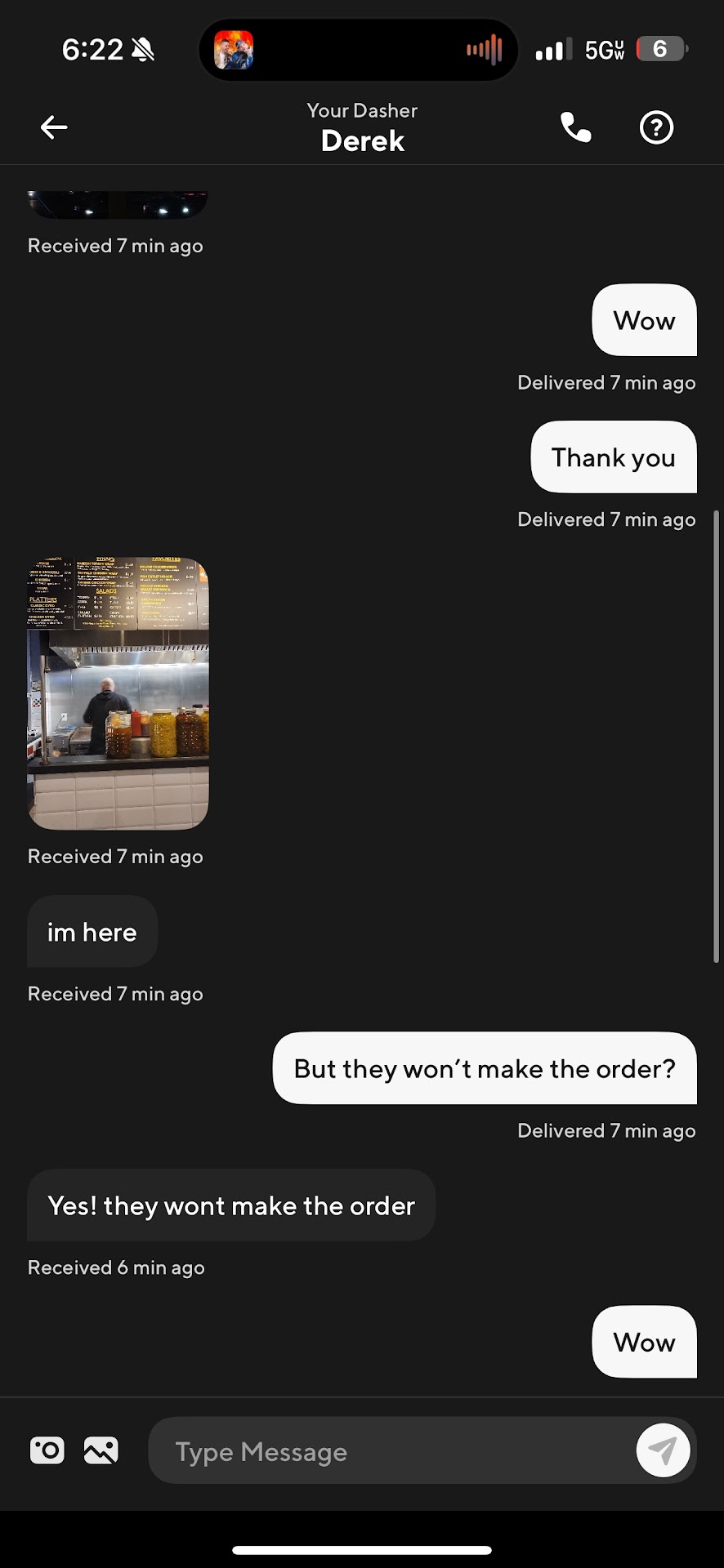Send the typed message
The height and width of the screenshot is (1568, 724).
[x=663, y=1450]
